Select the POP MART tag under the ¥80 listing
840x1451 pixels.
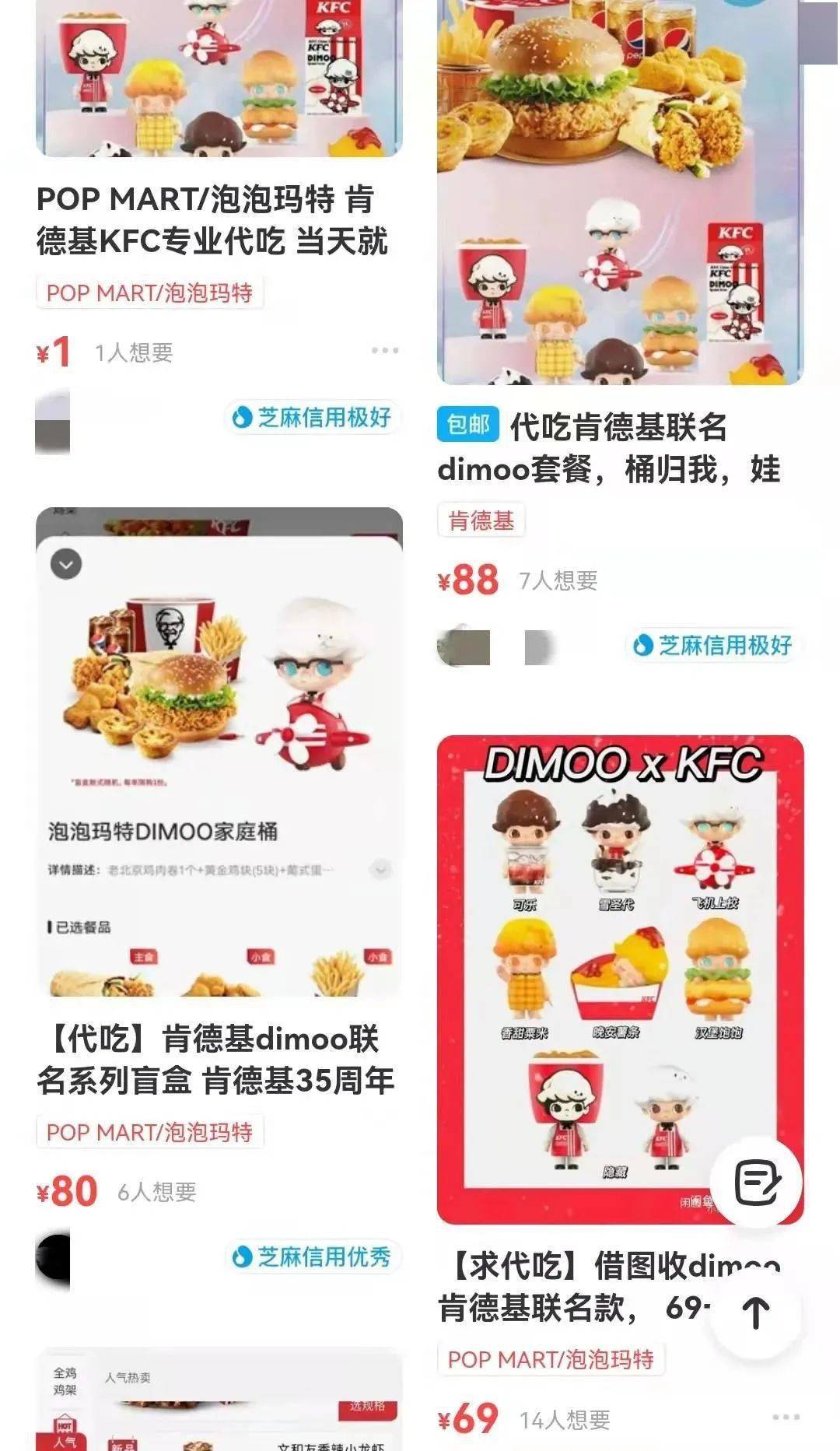tap(149, 1132)
